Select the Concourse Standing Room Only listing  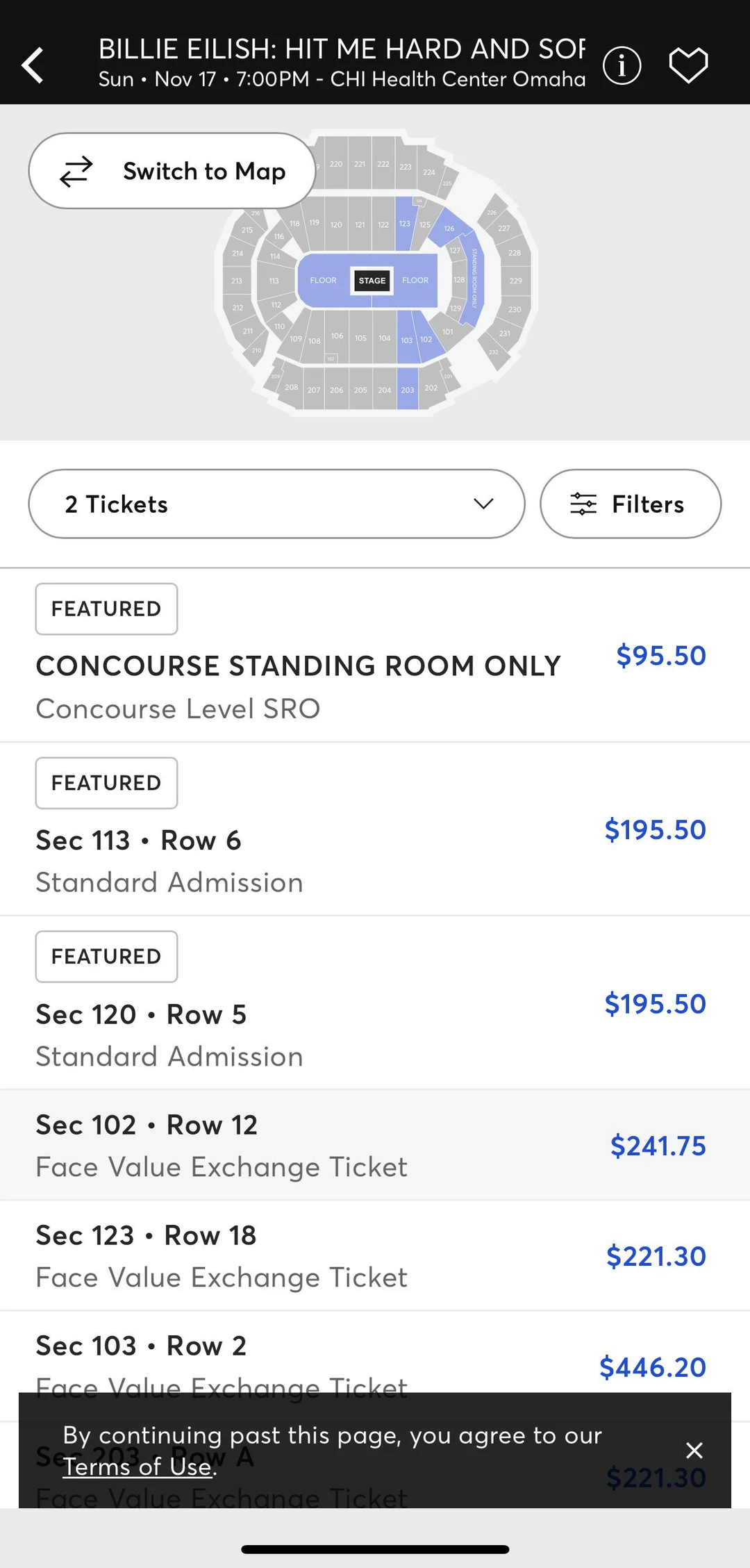tap(299, 666)
